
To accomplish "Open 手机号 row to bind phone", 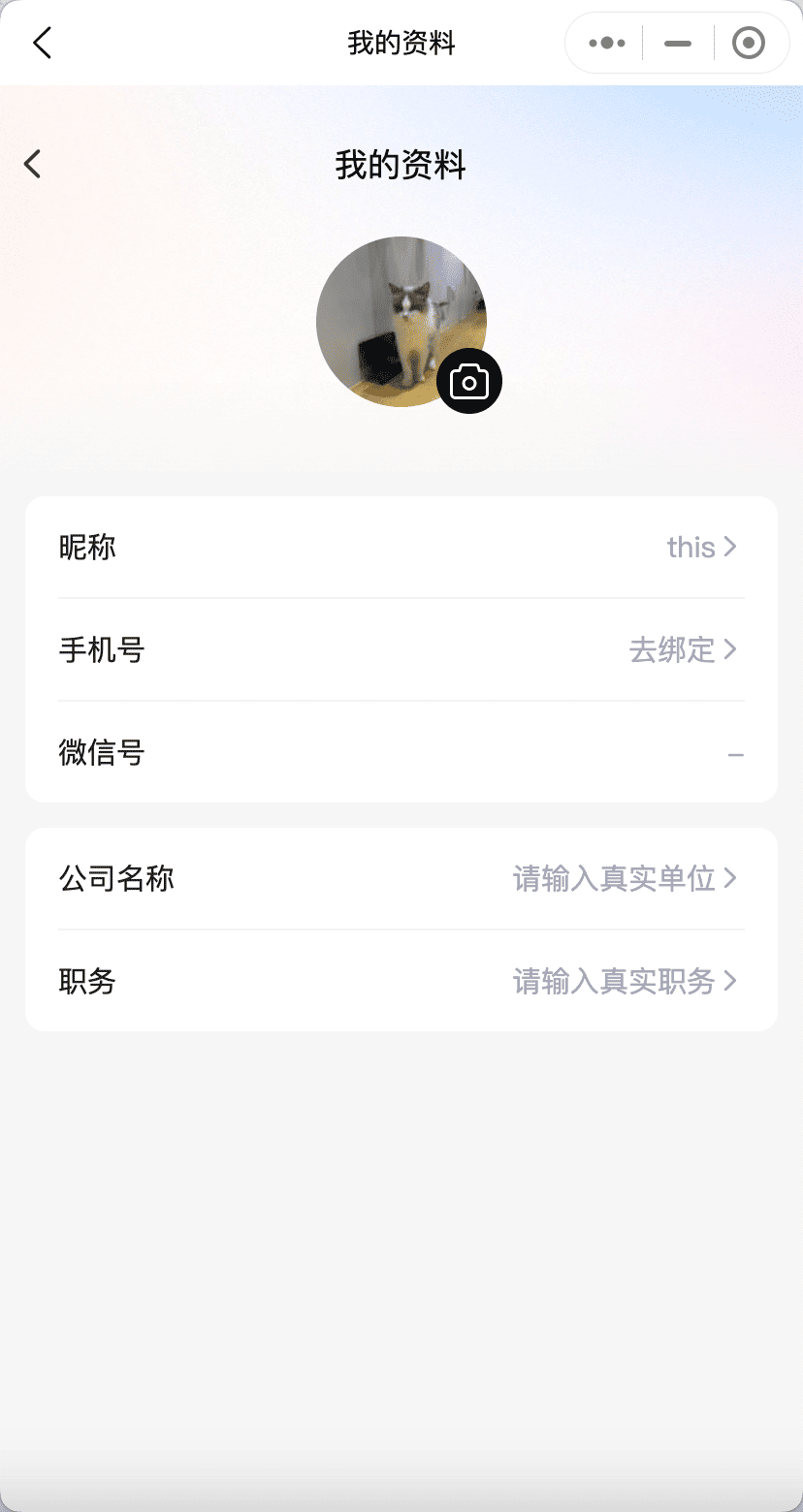I will coord(401,649).
